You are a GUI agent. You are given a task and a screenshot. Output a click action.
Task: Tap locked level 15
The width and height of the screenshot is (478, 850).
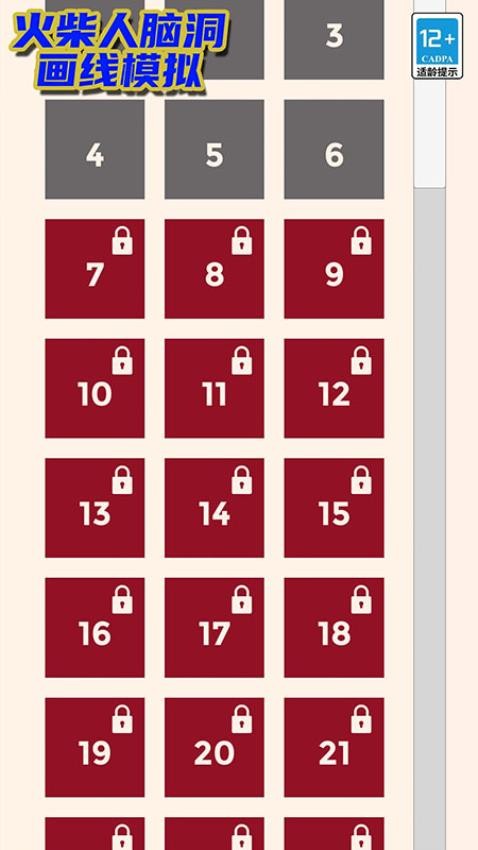(334, 508)
